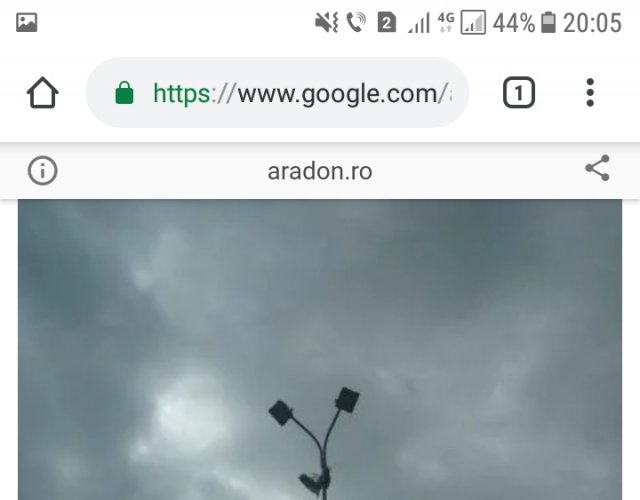This screenshot has height=500, width=640.
Task: Share this aradon.ro image
Action: [x=597, y=169]
